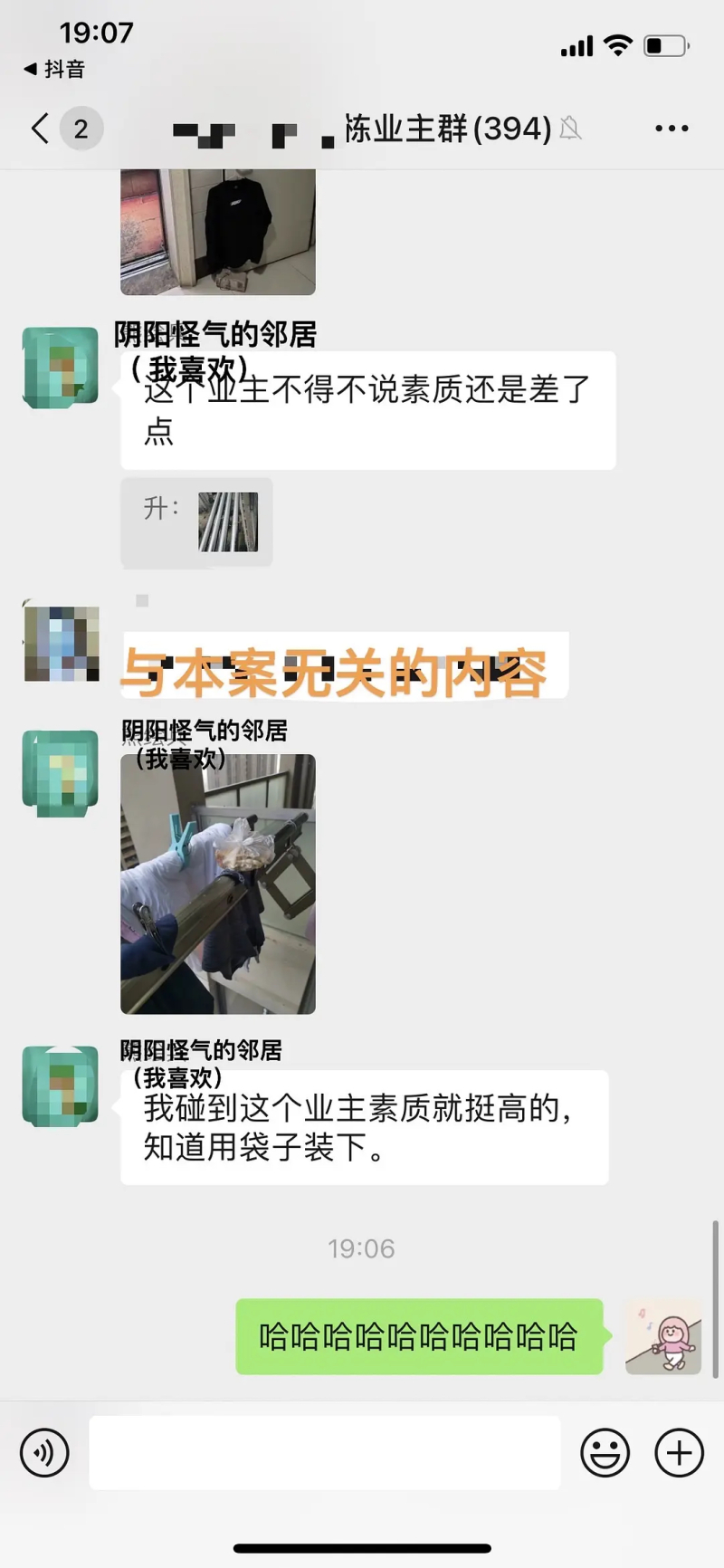
Task: View the black clothes photo message
Action: point(218,231)
